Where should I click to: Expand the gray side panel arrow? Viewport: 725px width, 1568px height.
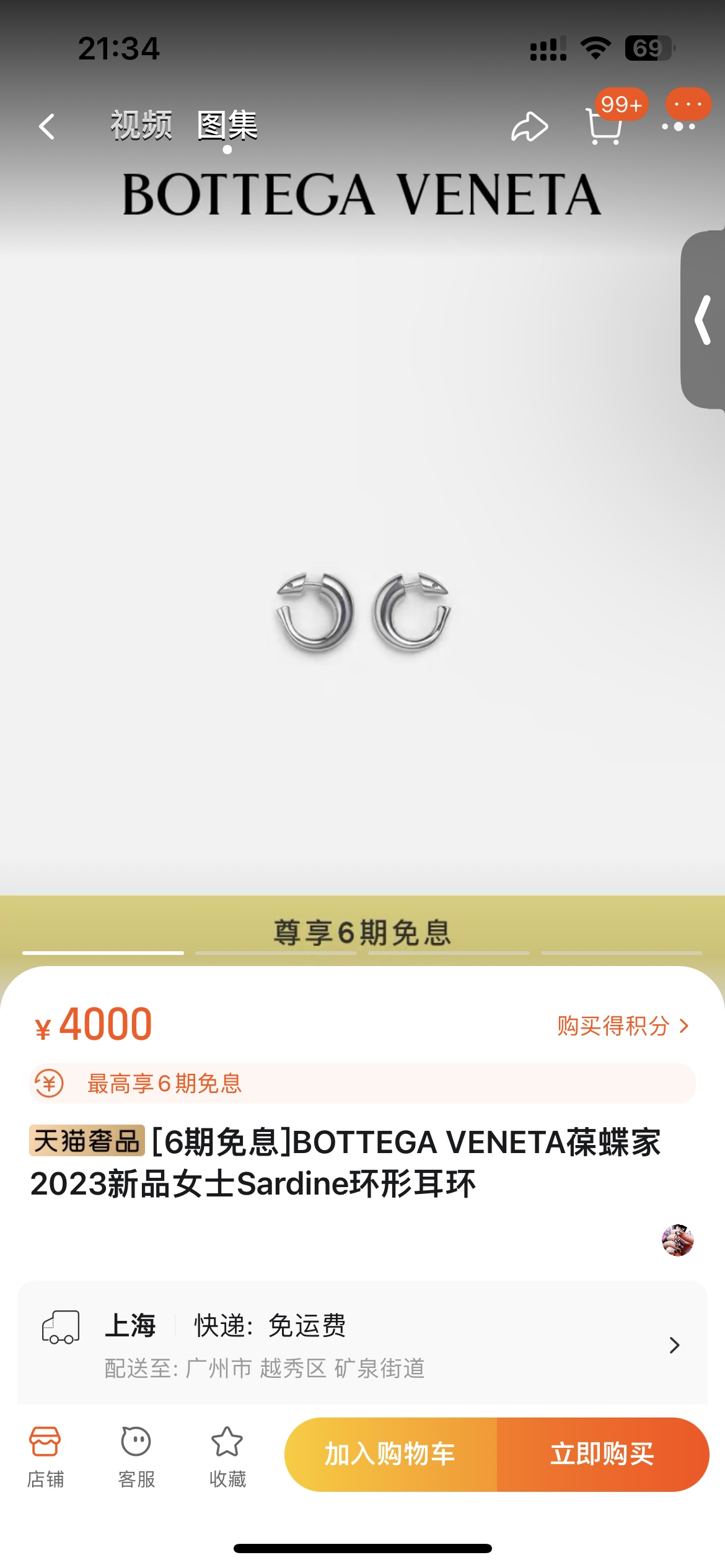(x=703, y=320)
